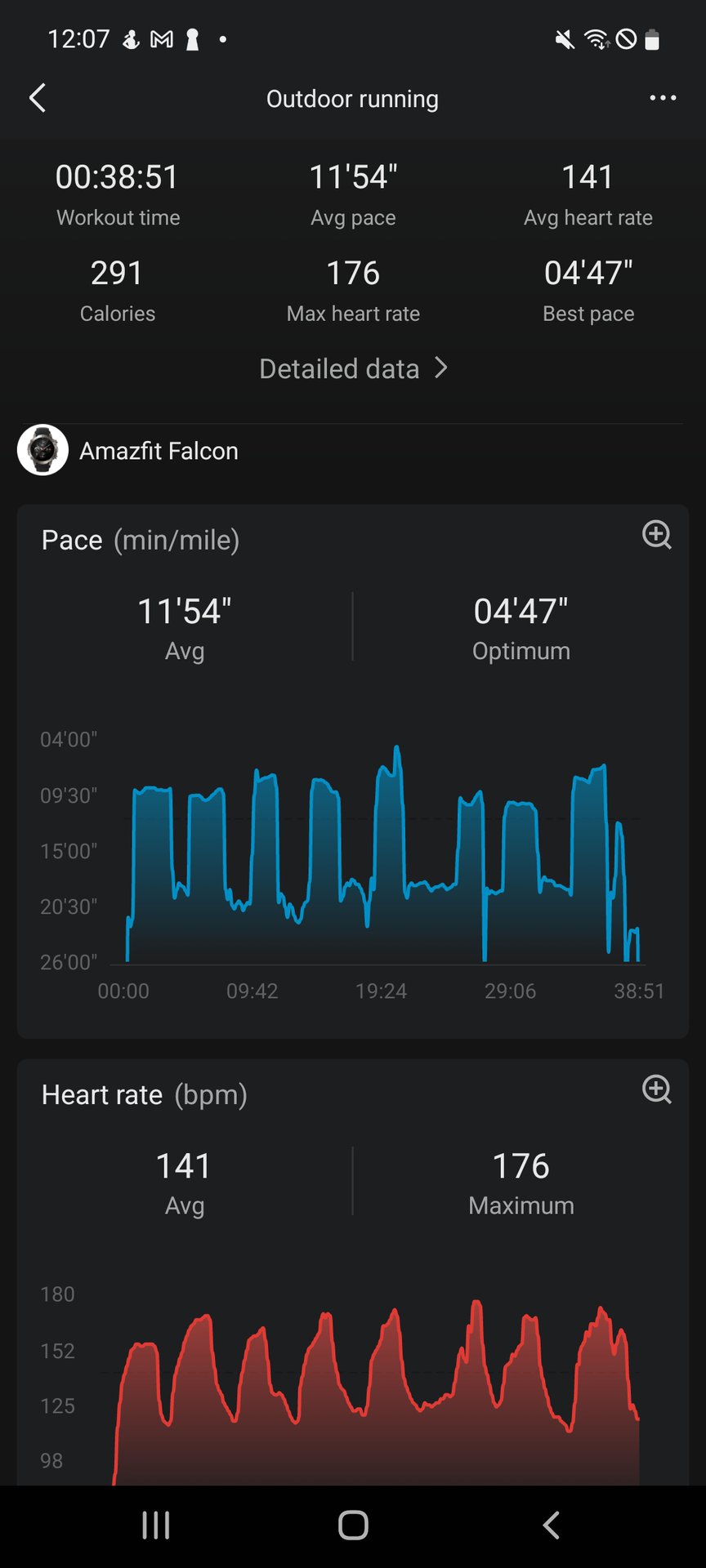Open recent apps from navigation bar
The image size is (706, 1568).
point(155,1525)
